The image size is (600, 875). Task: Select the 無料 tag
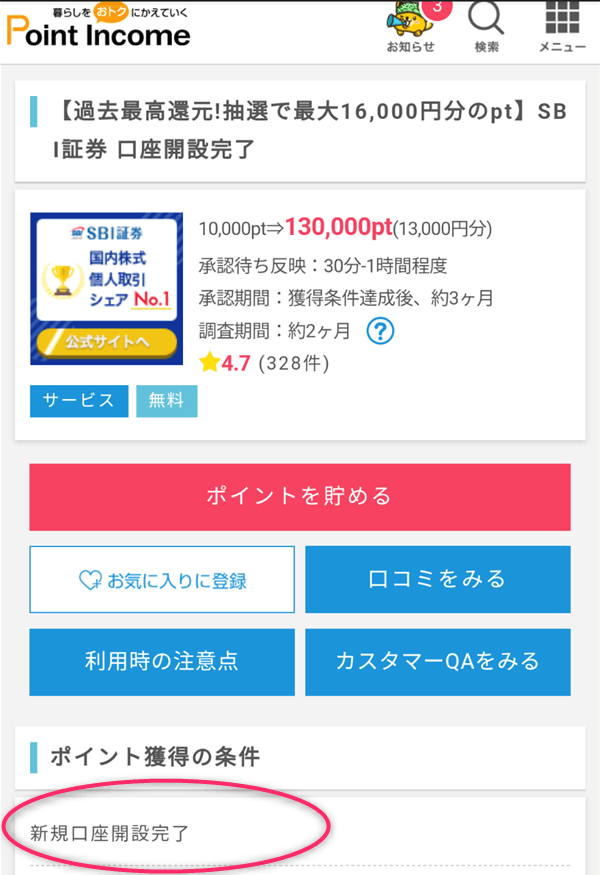coord(166,401)
